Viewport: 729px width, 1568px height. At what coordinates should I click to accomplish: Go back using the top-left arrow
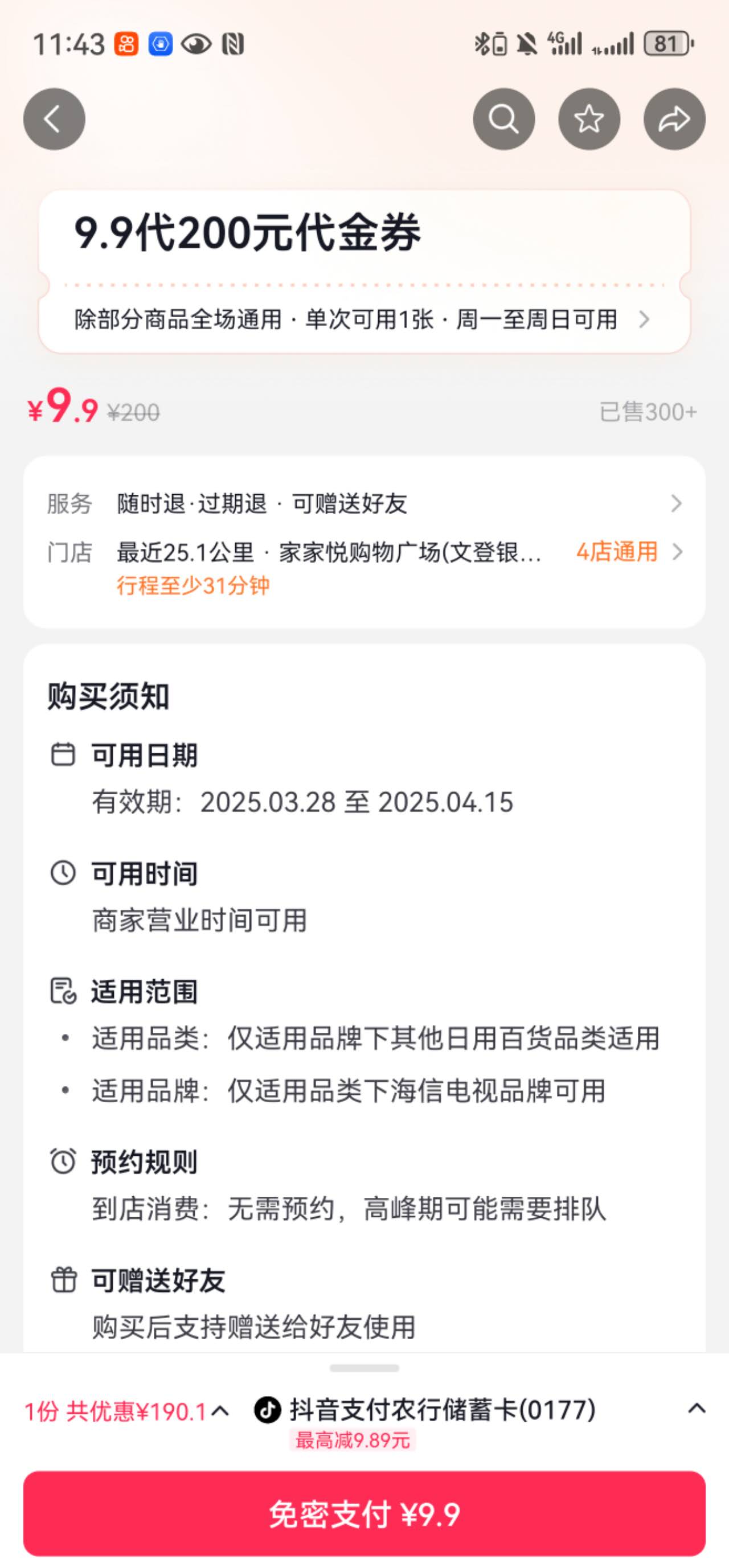click(x=54, y=118)
